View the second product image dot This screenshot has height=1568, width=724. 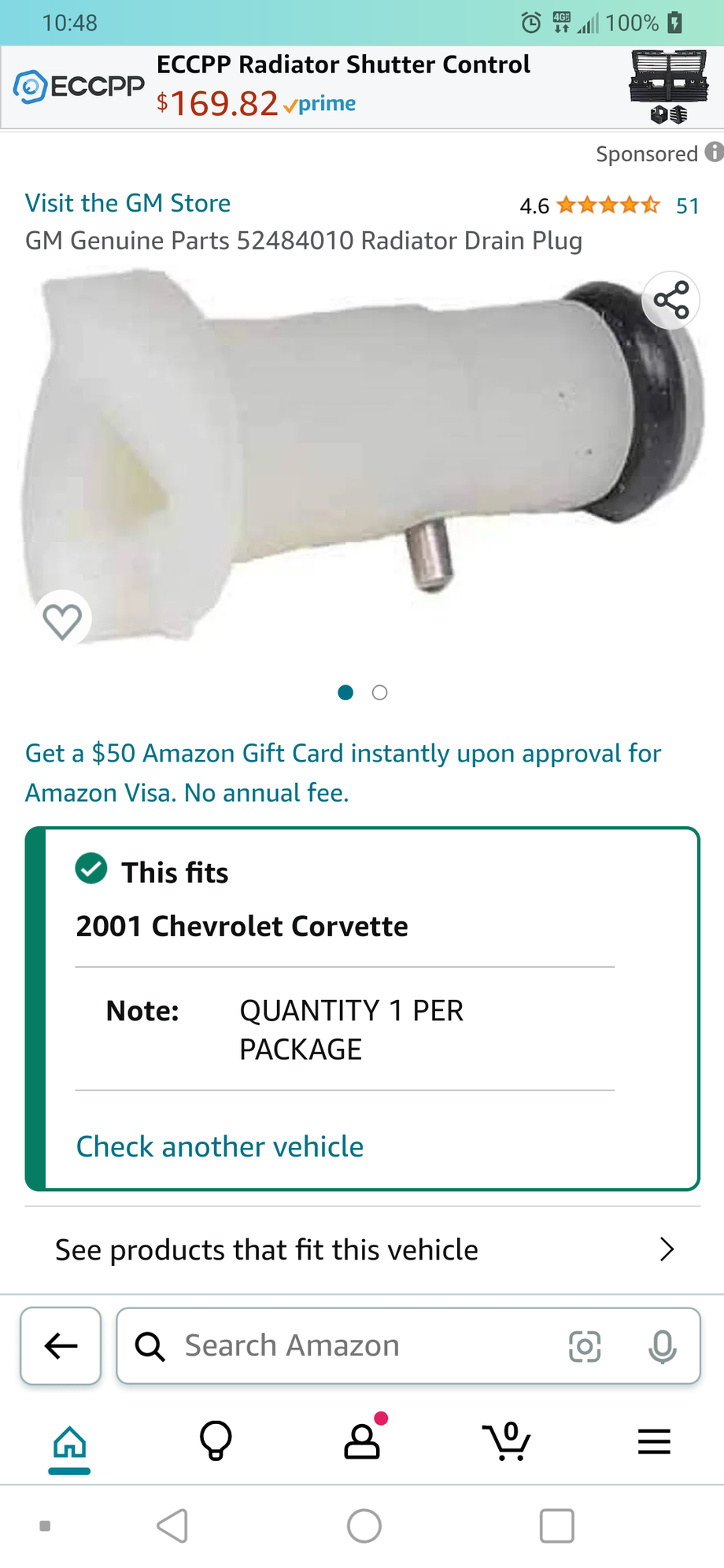(x=379, y=692)
